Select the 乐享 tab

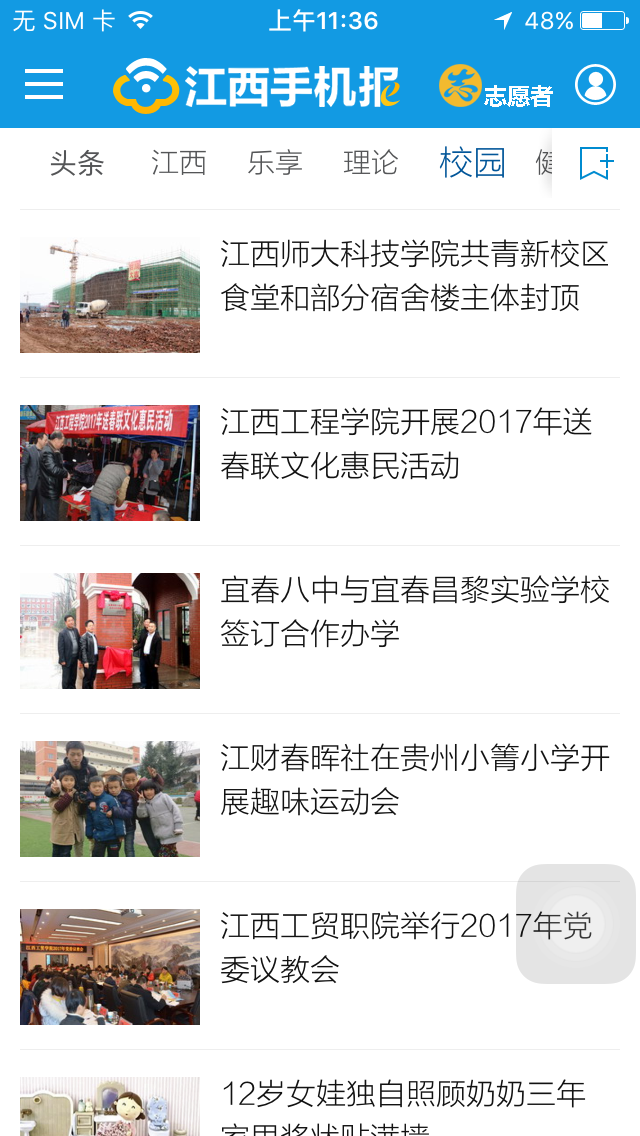pos(275,163)
